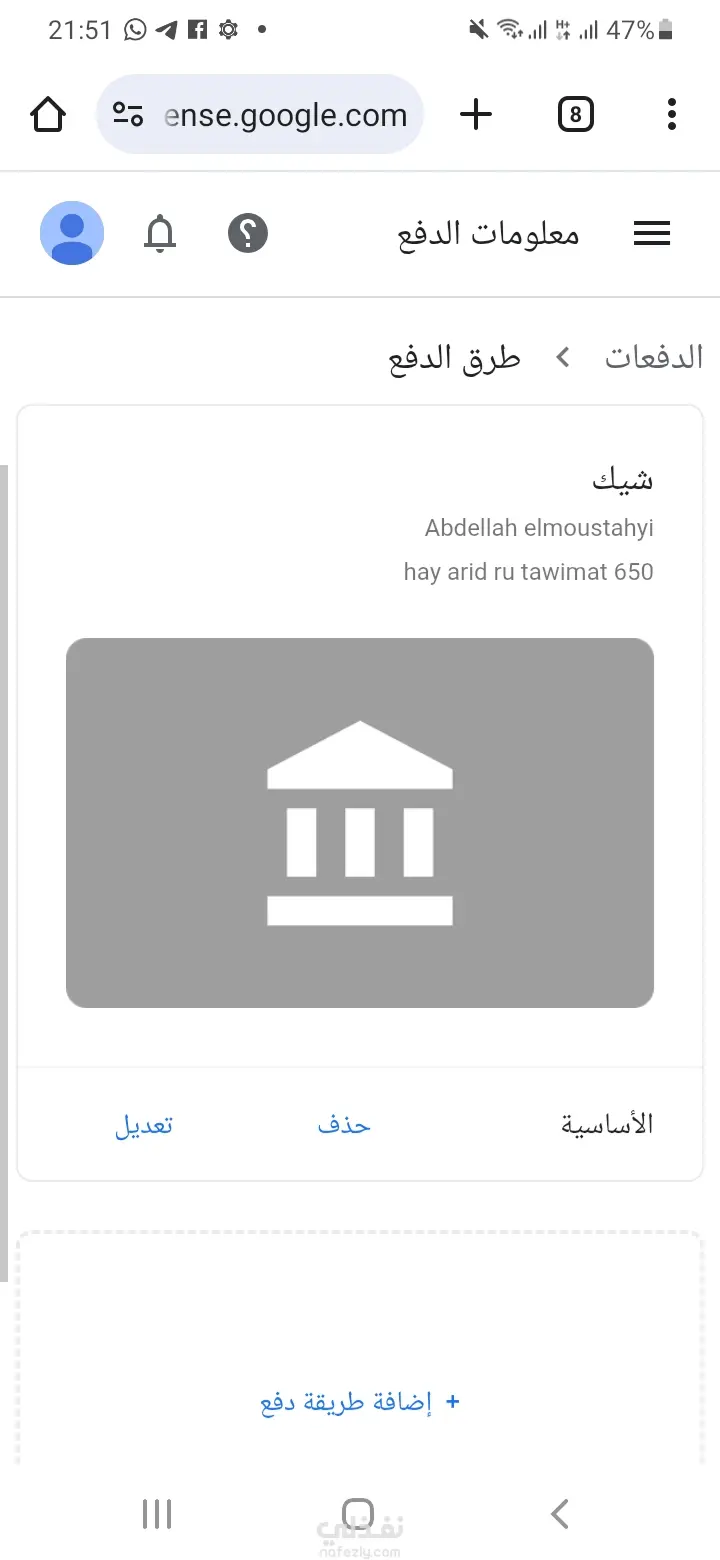Tap إضافة طريقة دفع to add method
This screenshot has width=720, height=1560.
click(x=360, y=1402)
